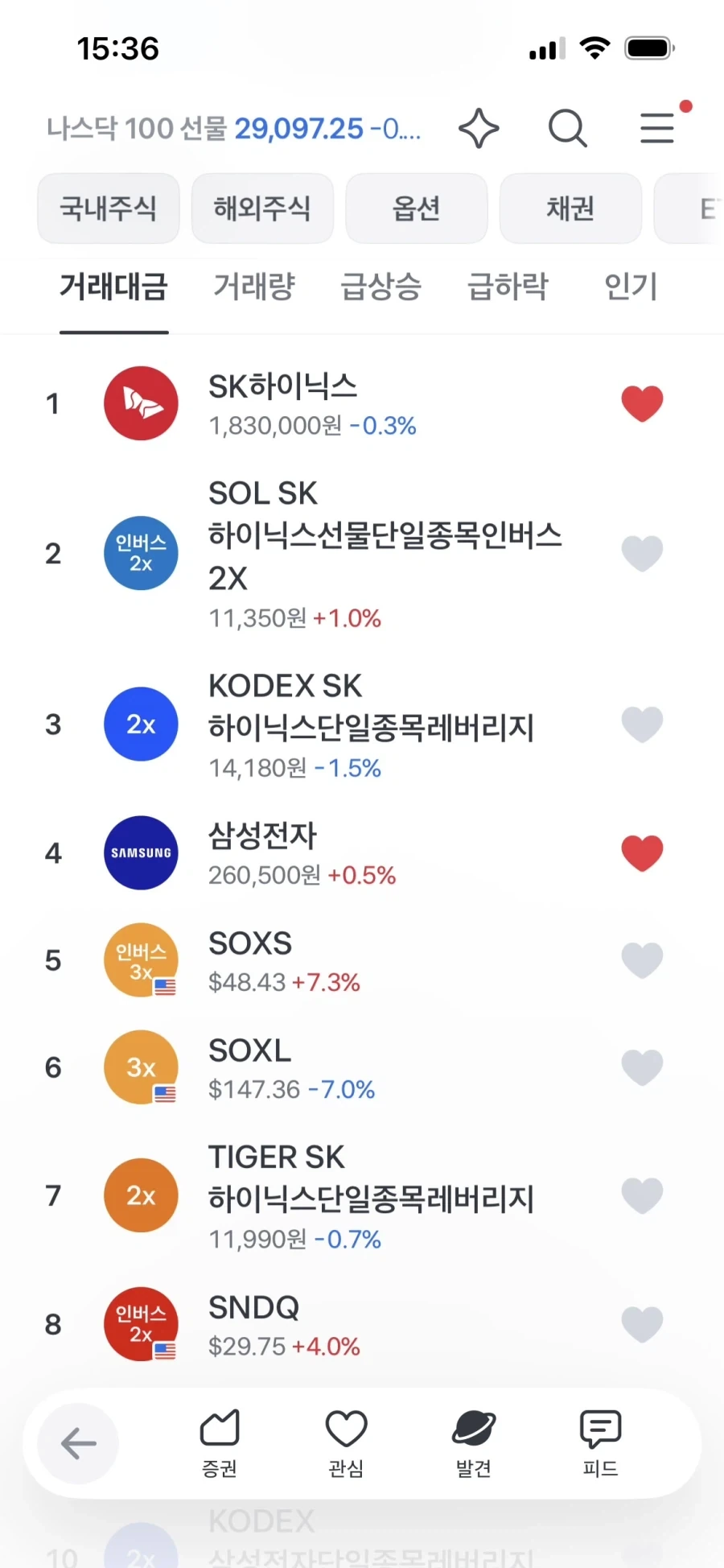Go back using the bottom arrow button
Viewport: 724px width, 1568px height.
[x=79, y=1443]
